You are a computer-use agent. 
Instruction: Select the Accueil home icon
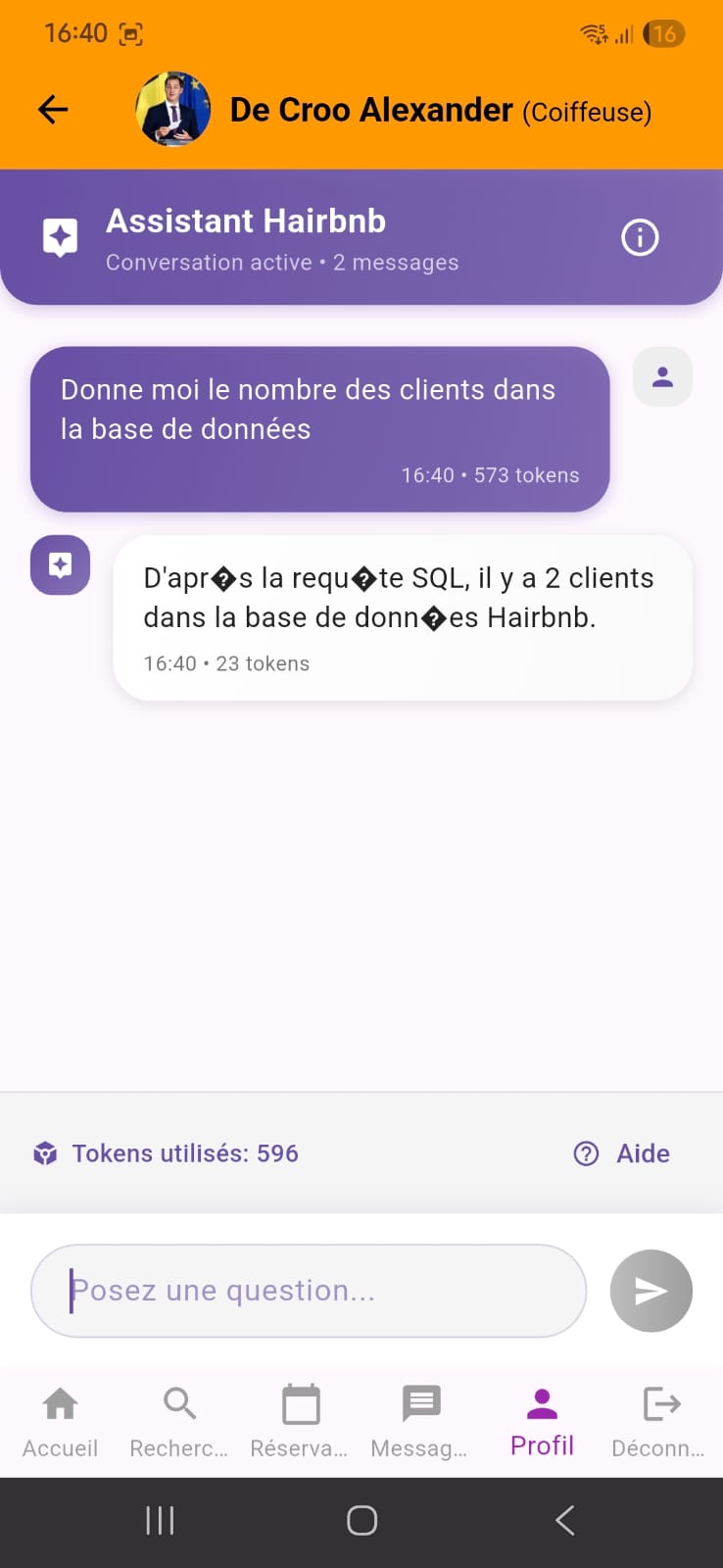click(x=60, y=1404)
